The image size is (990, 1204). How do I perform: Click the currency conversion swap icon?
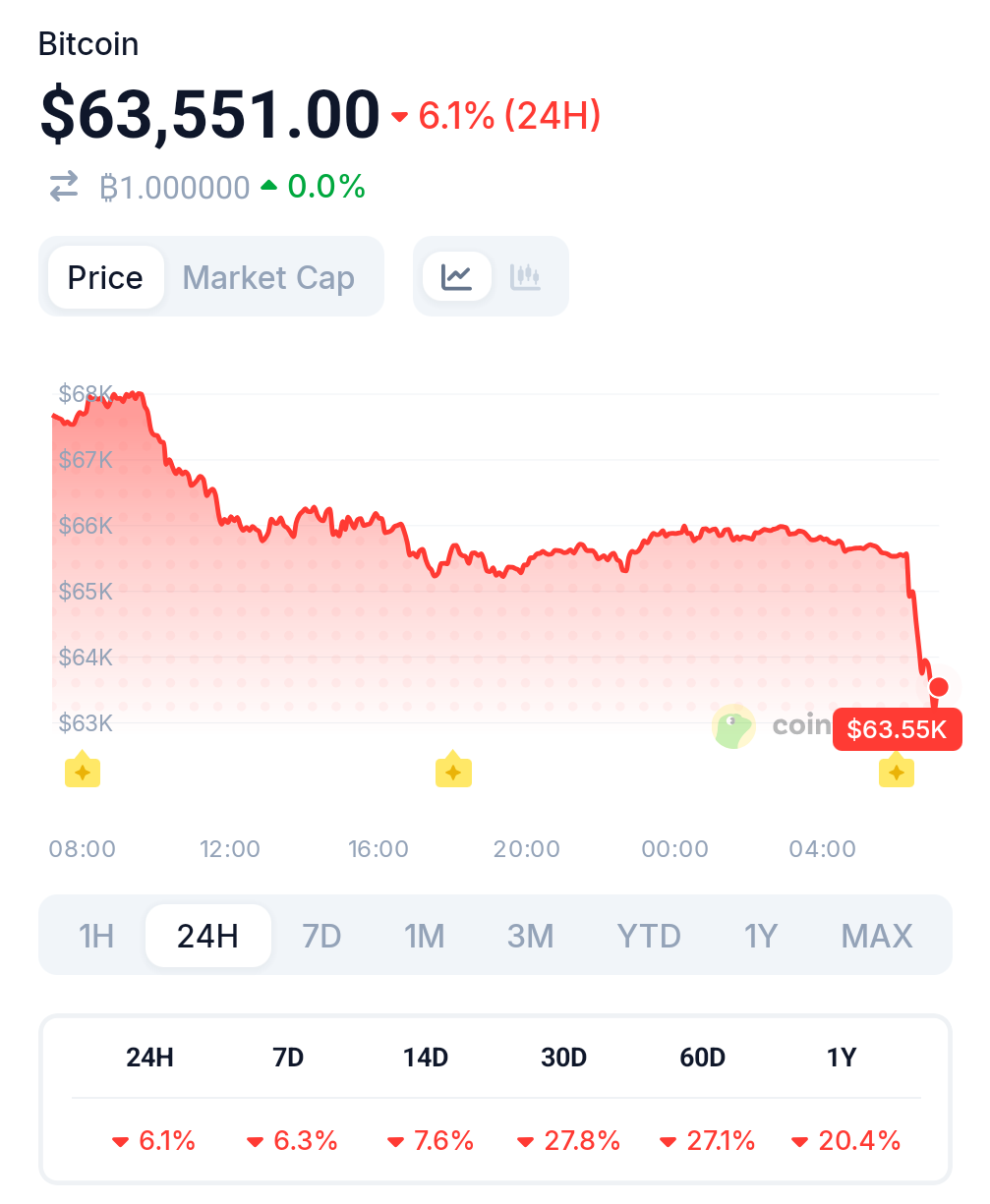(x=63, y=186)
